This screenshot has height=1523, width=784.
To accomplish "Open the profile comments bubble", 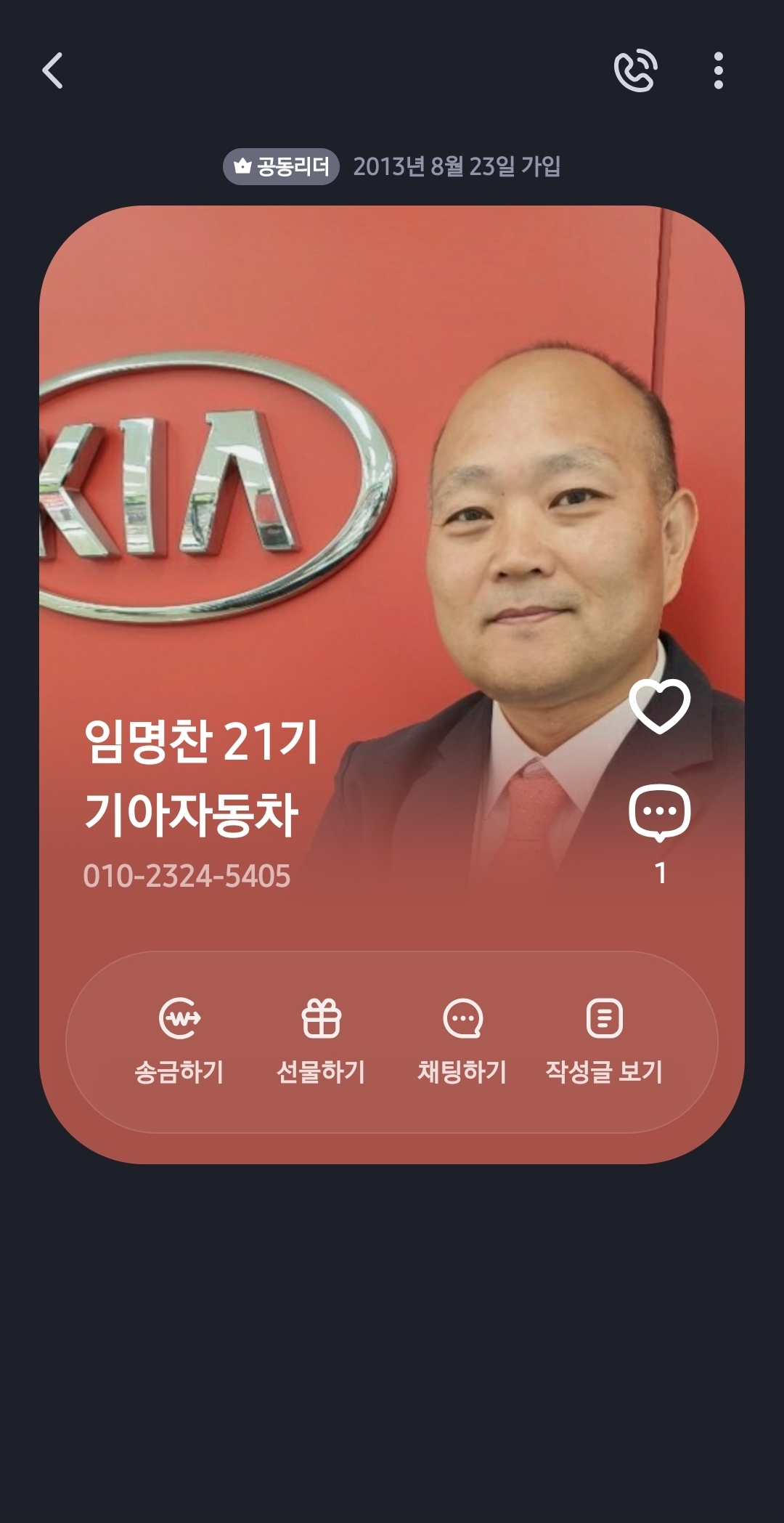I will (x=659, y=813).
